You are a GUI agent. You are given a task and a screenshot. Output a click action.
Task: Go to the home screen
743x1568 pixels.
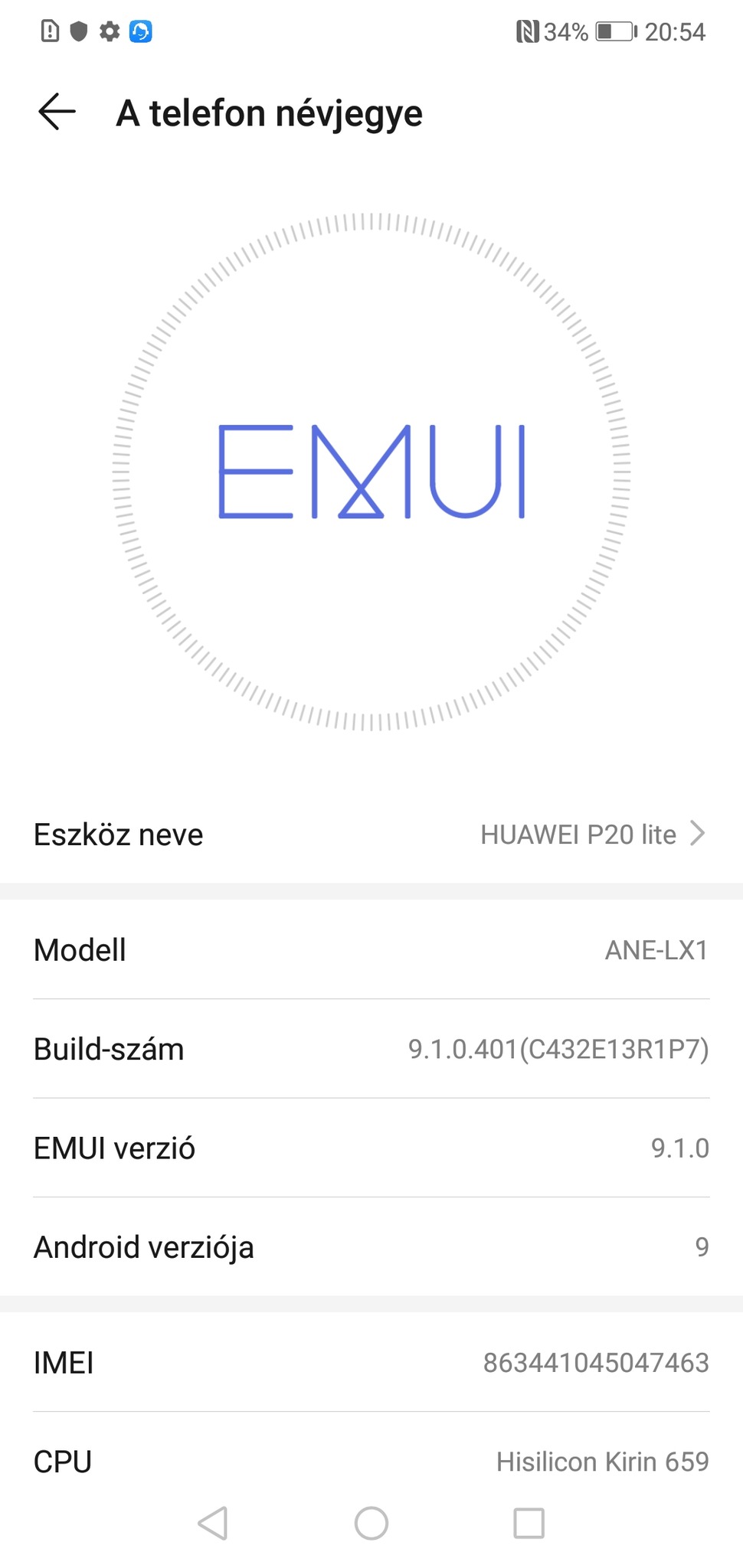coord(371,1523)
